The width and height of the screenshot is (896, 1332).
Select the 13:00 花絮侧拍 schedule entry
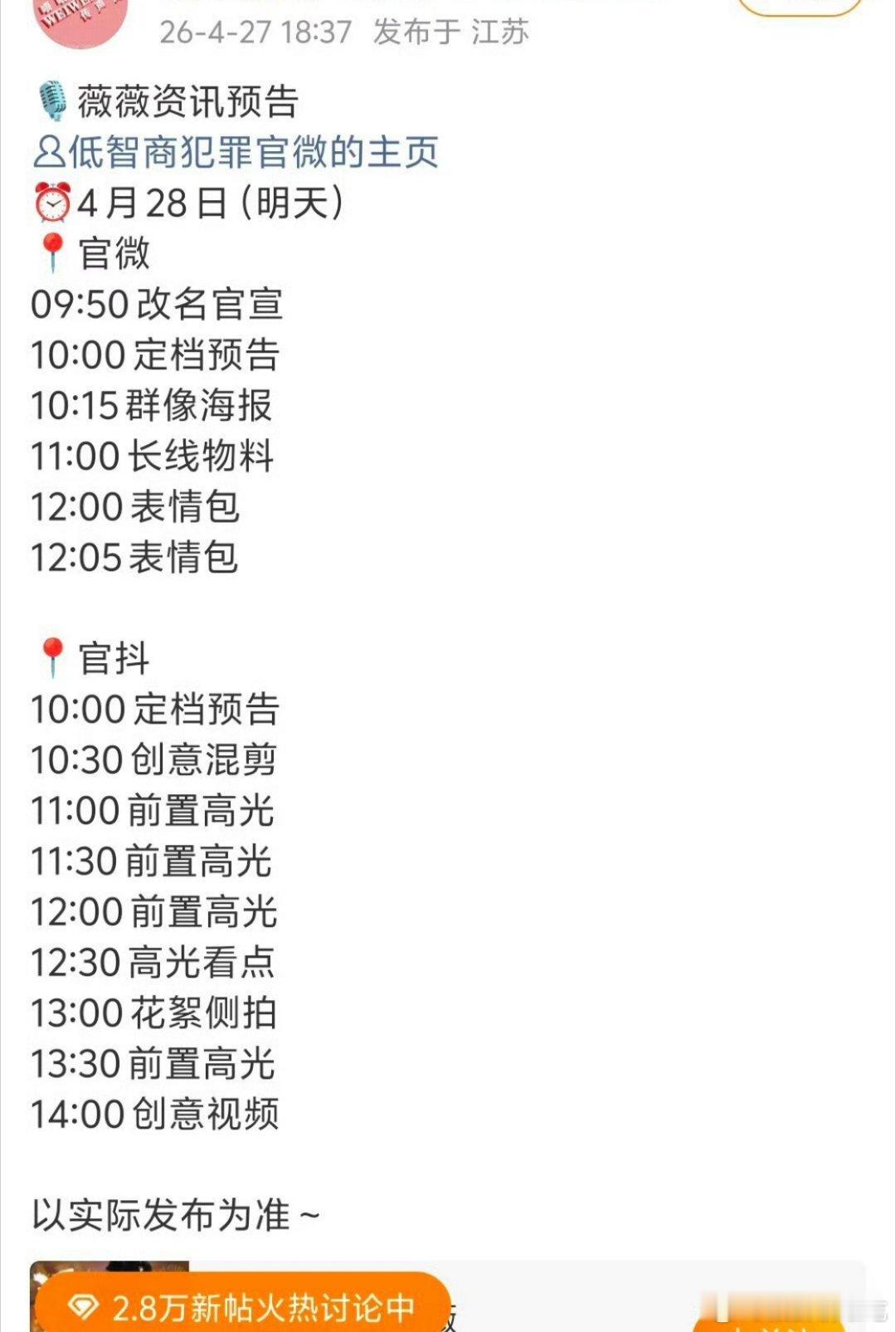pyautogui.click(x=153, y=1011)
